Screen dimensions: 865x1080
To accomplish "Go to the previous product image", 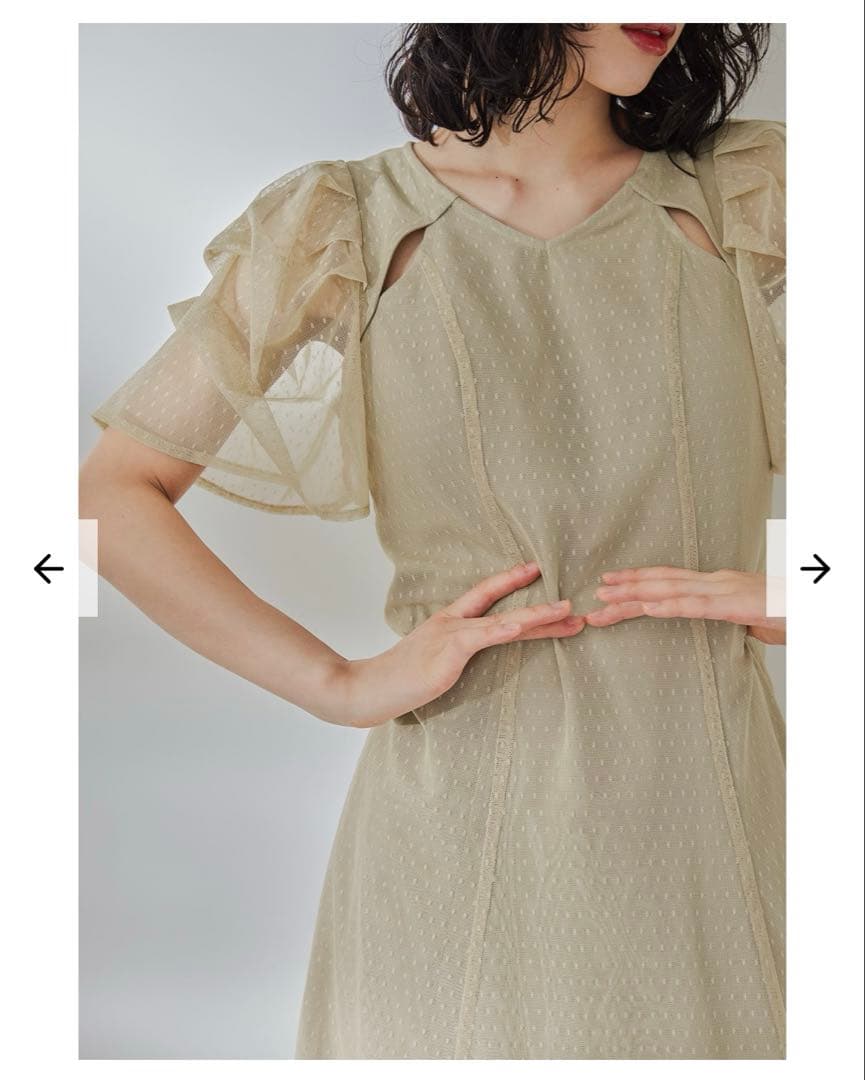I will click(48, 569).
